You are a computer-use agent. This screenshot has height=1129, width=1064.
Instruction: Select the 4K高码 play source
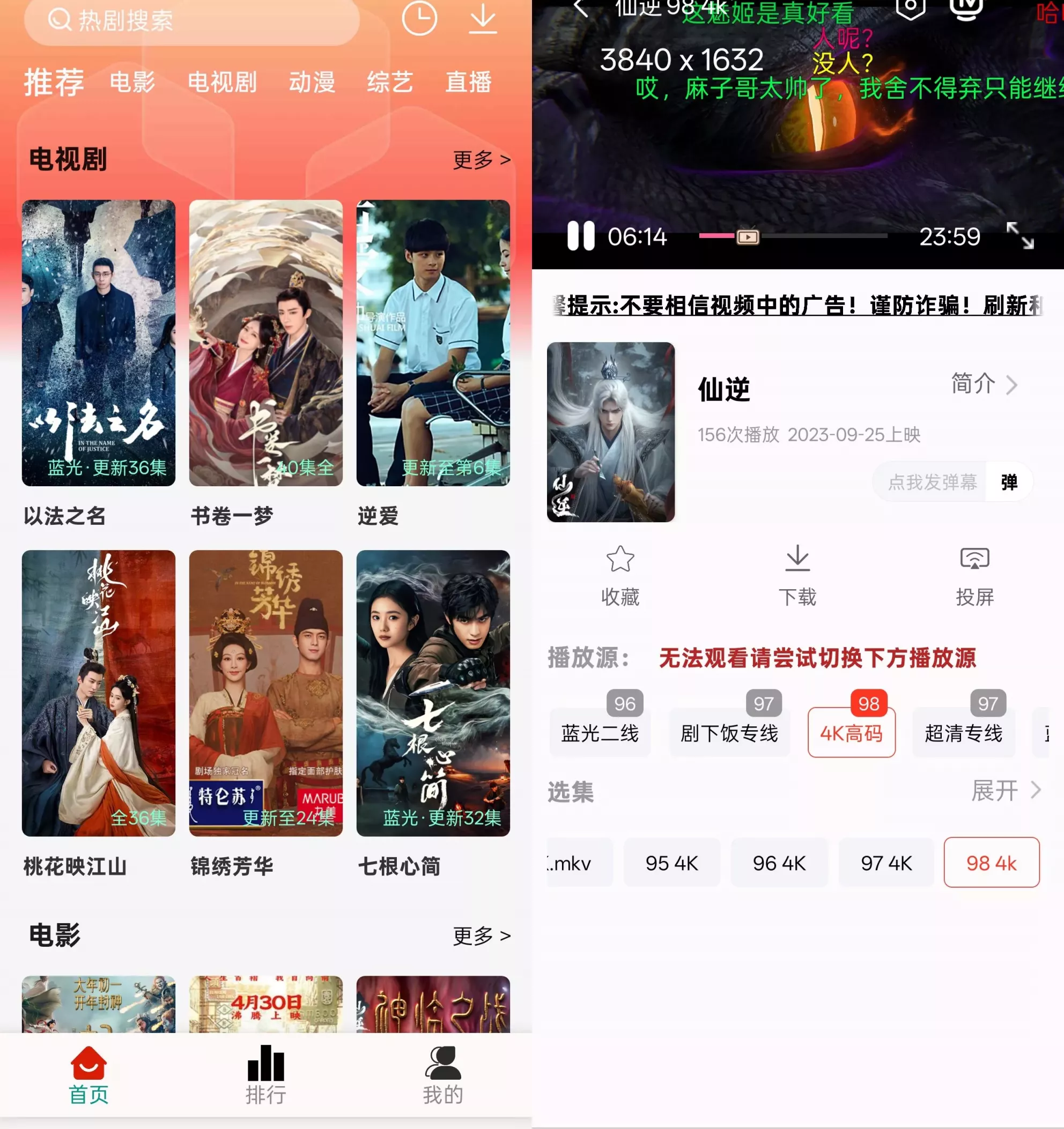pos(851,733)
